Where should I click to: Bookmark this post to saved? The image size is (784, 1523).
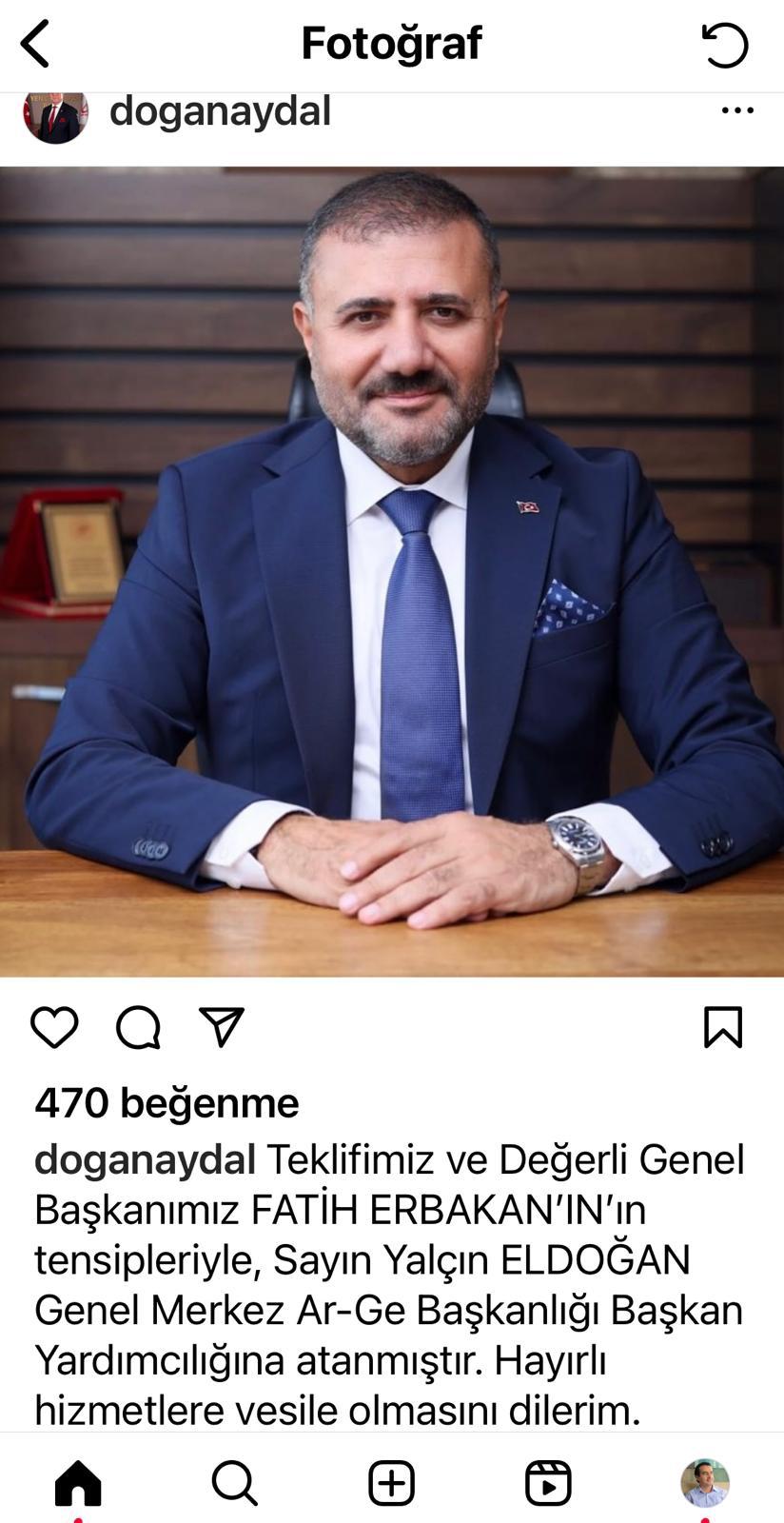(723, 1028)
